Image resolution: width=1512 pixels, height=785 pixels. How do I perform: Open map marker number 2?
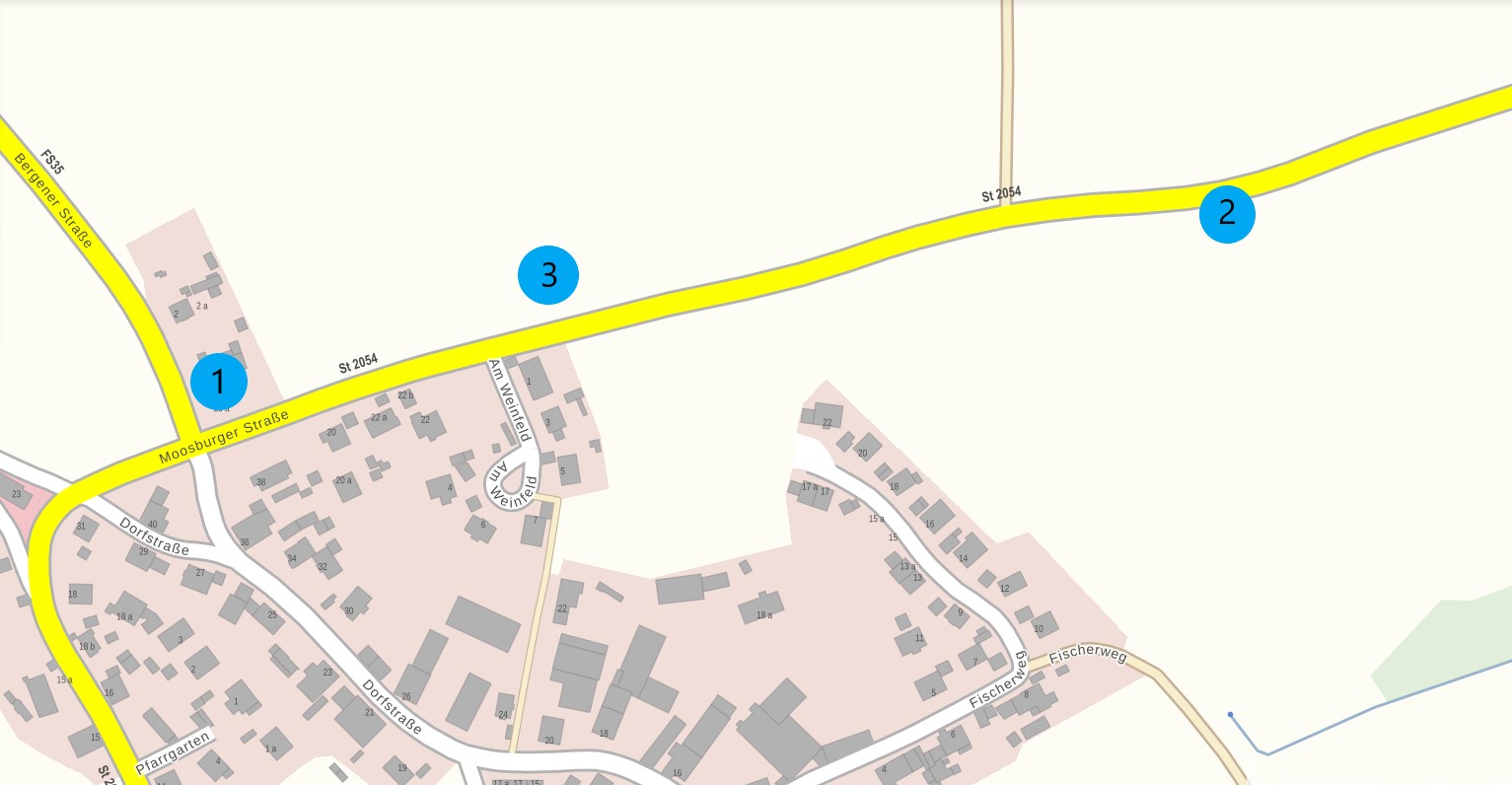pos(1227,213)
